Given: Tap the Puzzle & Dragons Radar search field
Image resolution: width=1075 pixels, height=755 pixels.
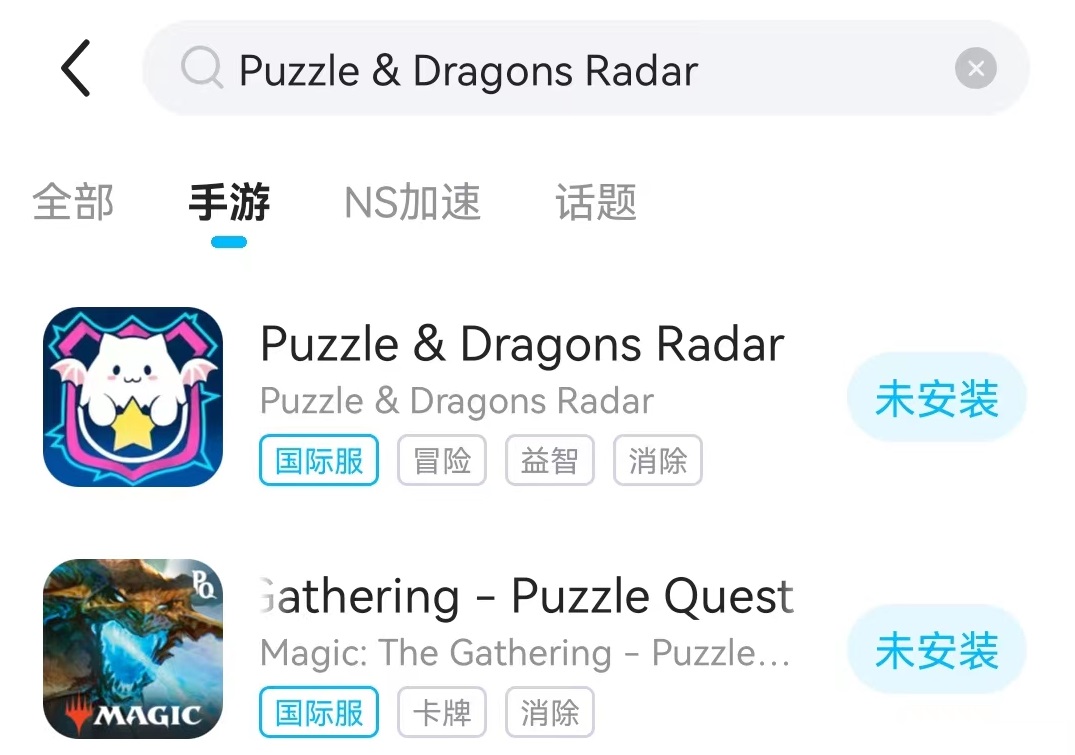Looking at the screenshot, I should click(x=560, y=70).
